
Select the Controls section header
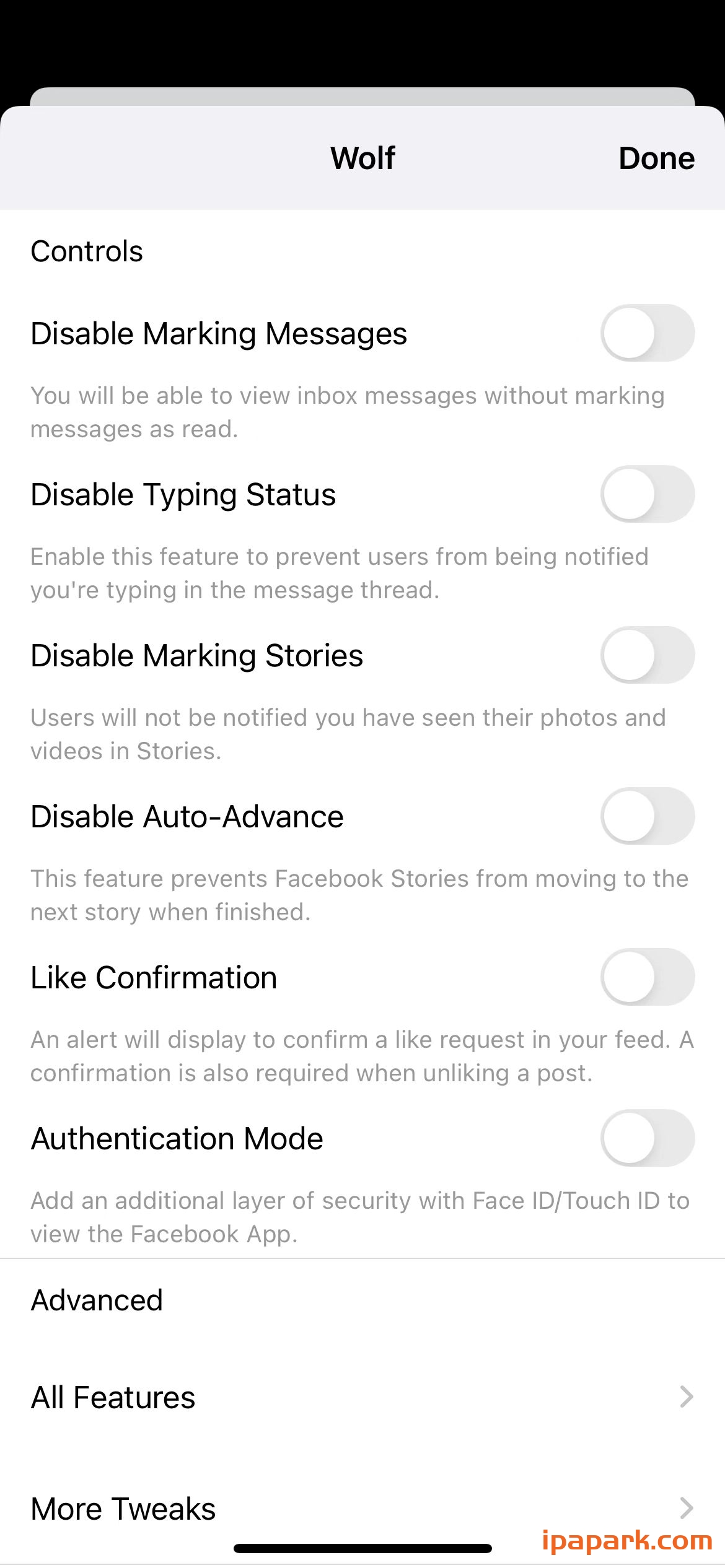[87, 251]
